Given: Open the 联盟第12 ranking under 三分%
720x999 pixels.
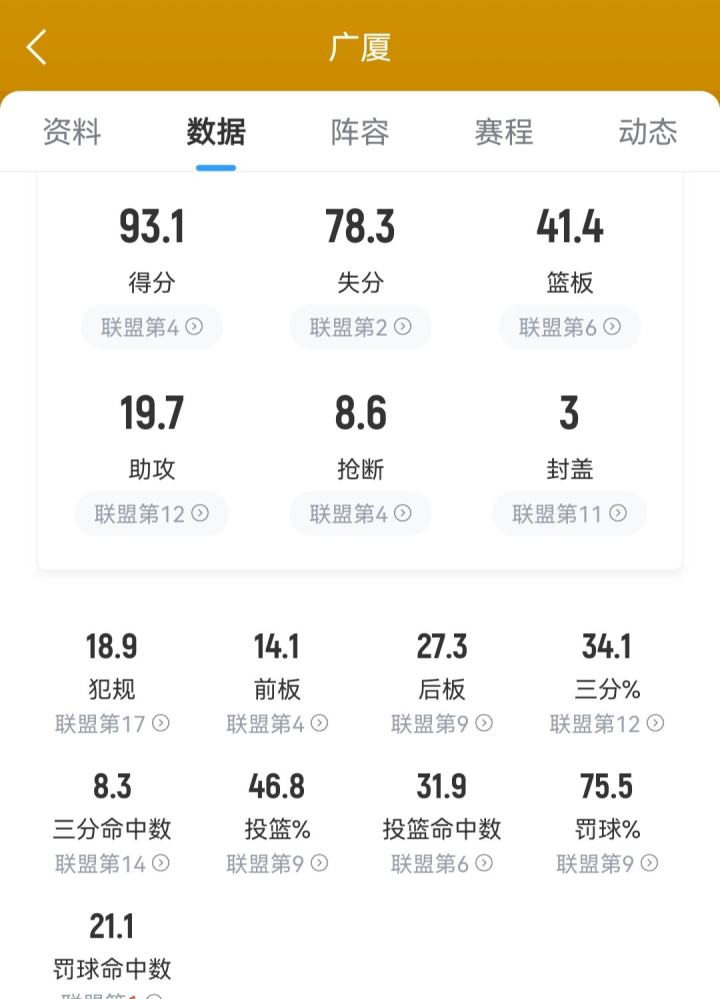Looking at the screenshot, I should coord(607,724).
